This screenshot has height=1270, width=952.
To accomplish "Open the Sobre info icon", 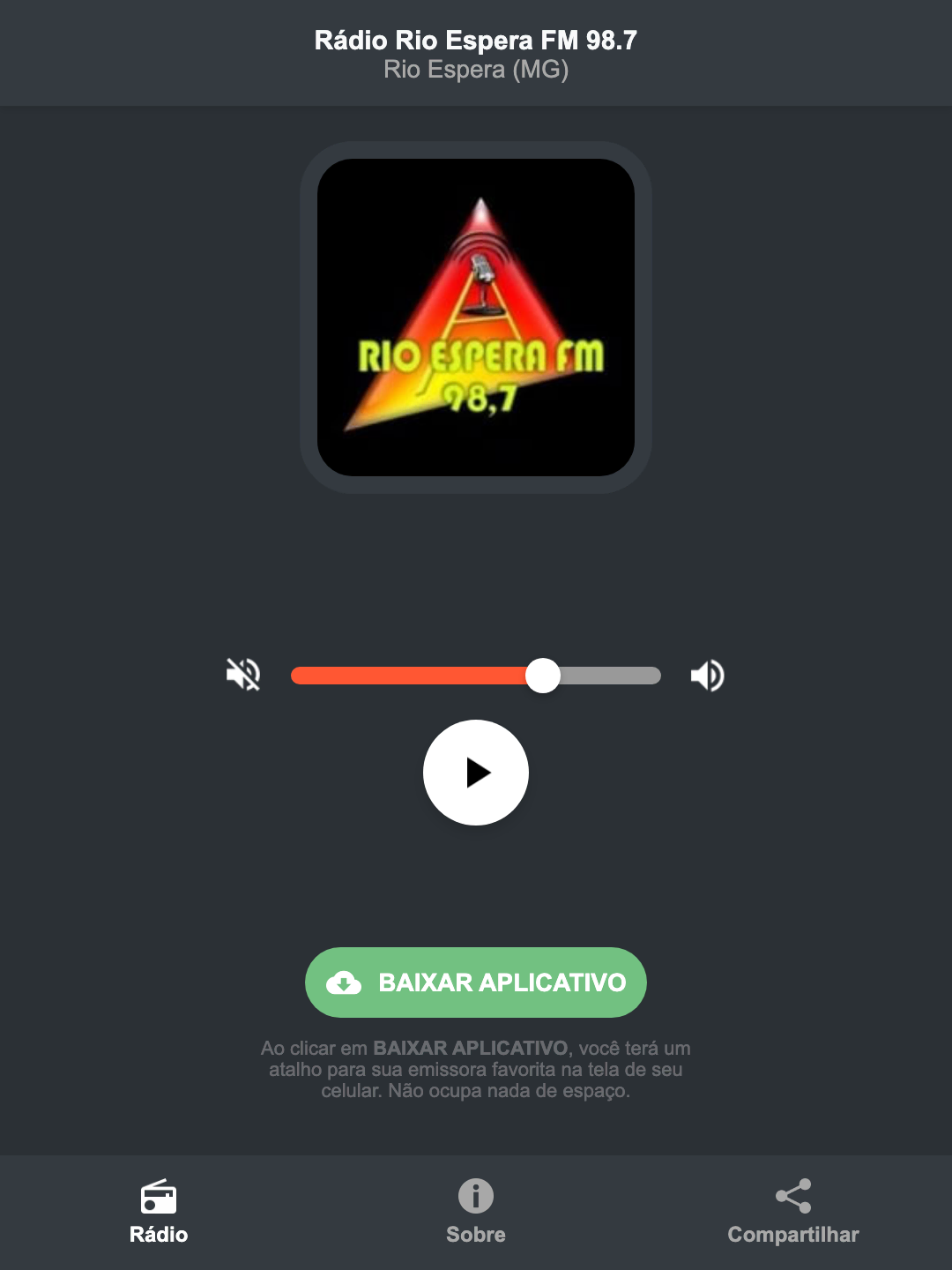I will tap(475, 1197).
